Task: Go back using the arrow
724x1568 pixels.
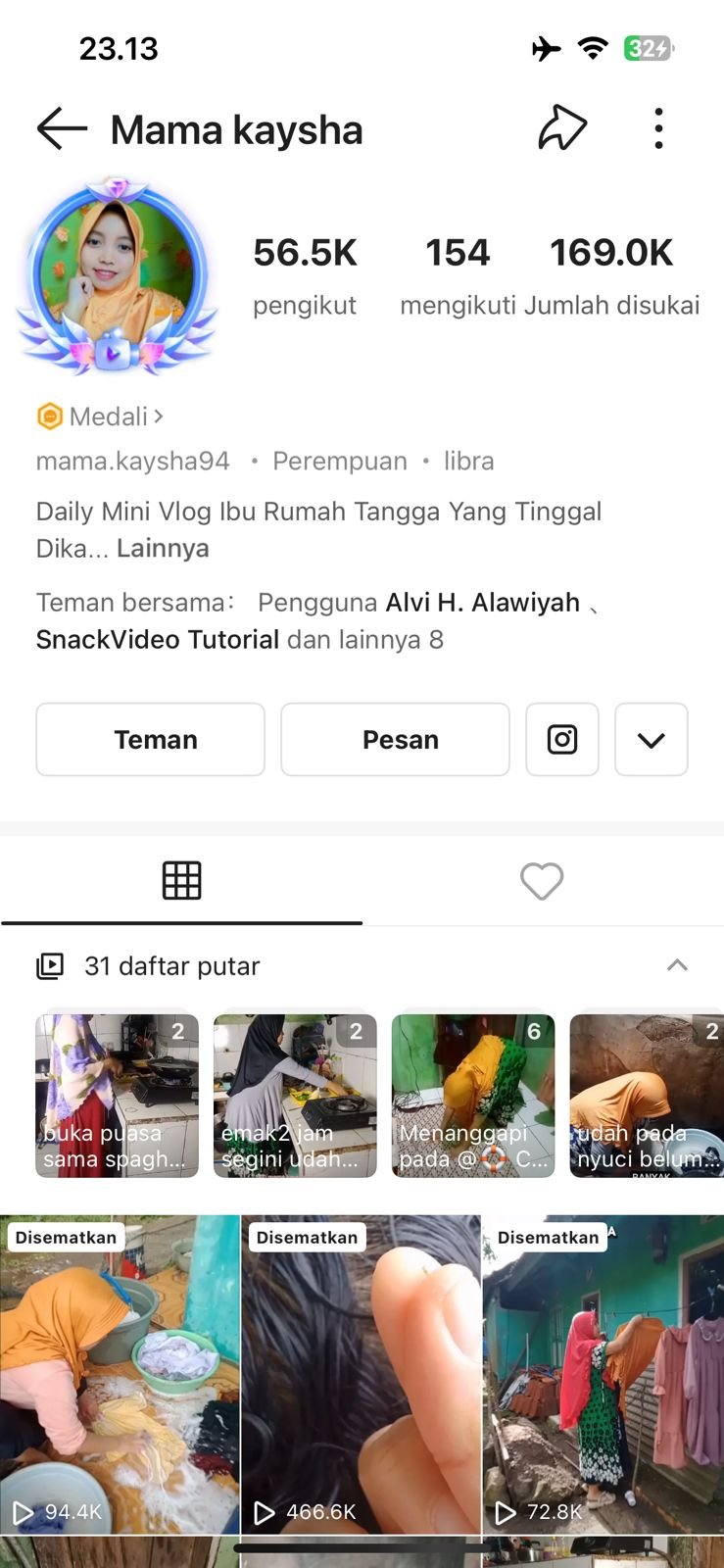Action: (x=62, y=129)
